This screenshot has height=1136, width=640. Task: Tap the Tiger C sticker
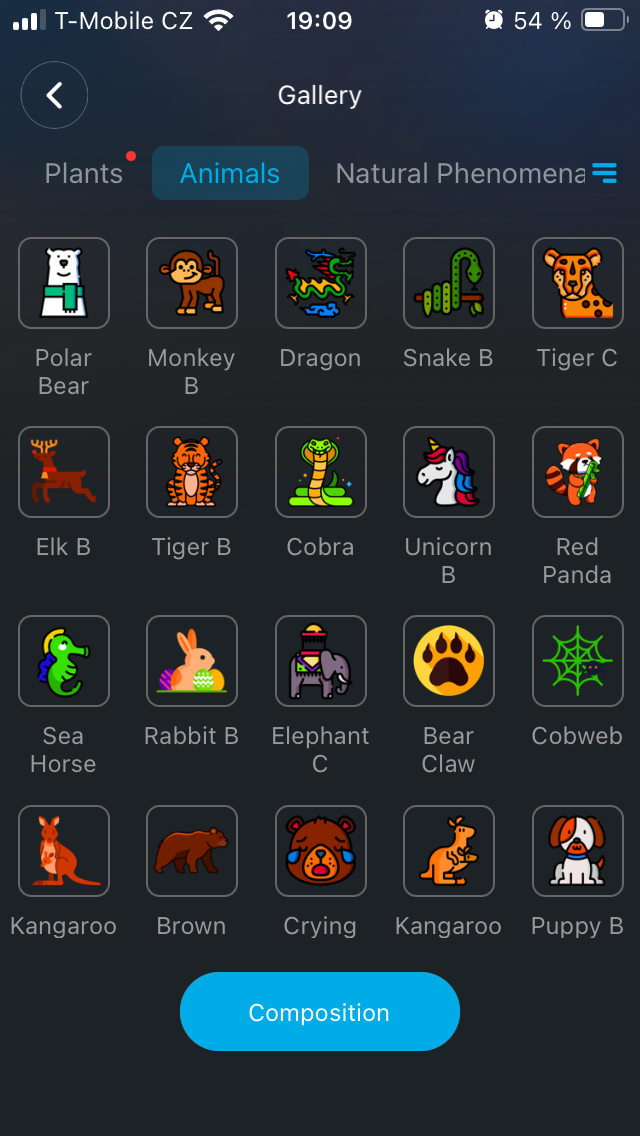tap(577, 283)
